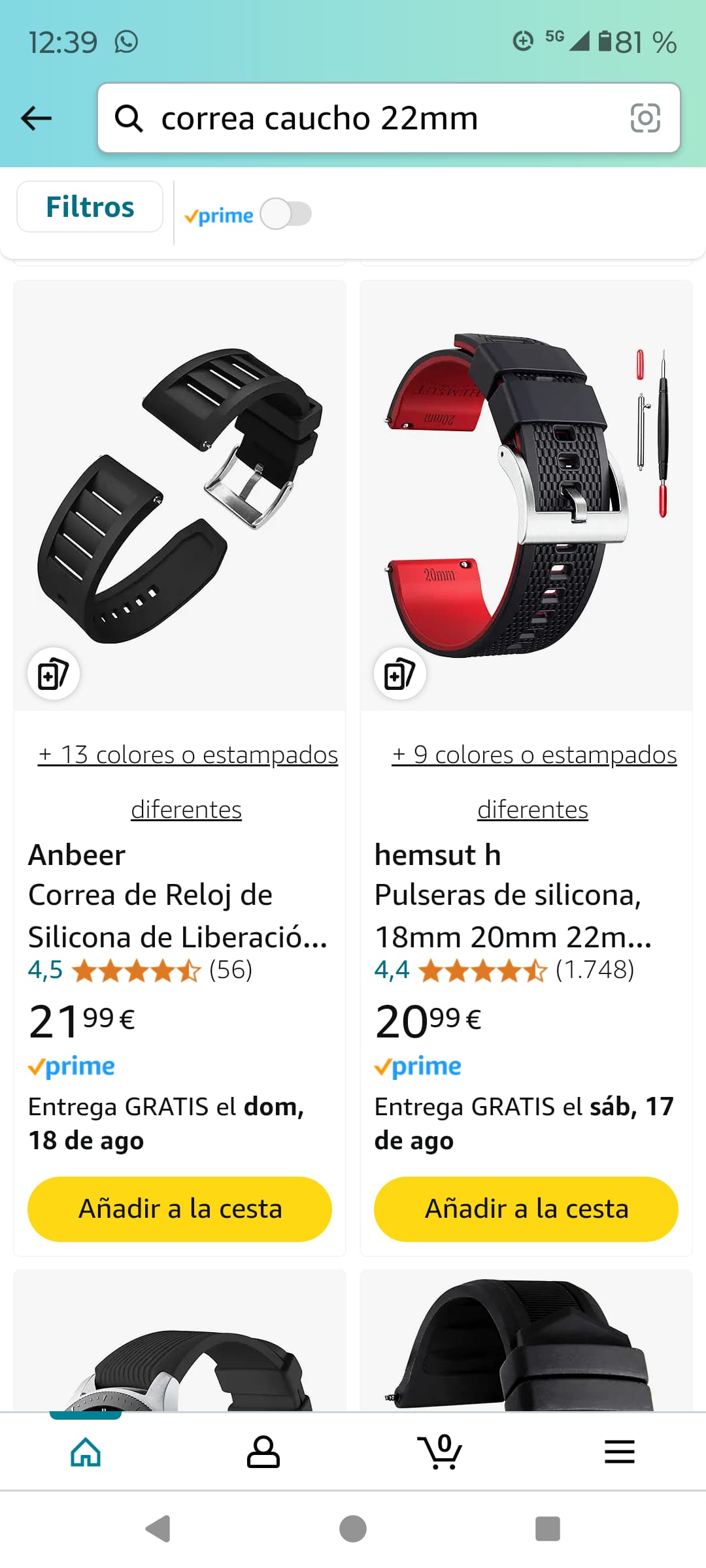Add the Anbeer 21,99 € strap to basket
Viewport: 706px width, 1568px height.
click(x=180, y=1209)
